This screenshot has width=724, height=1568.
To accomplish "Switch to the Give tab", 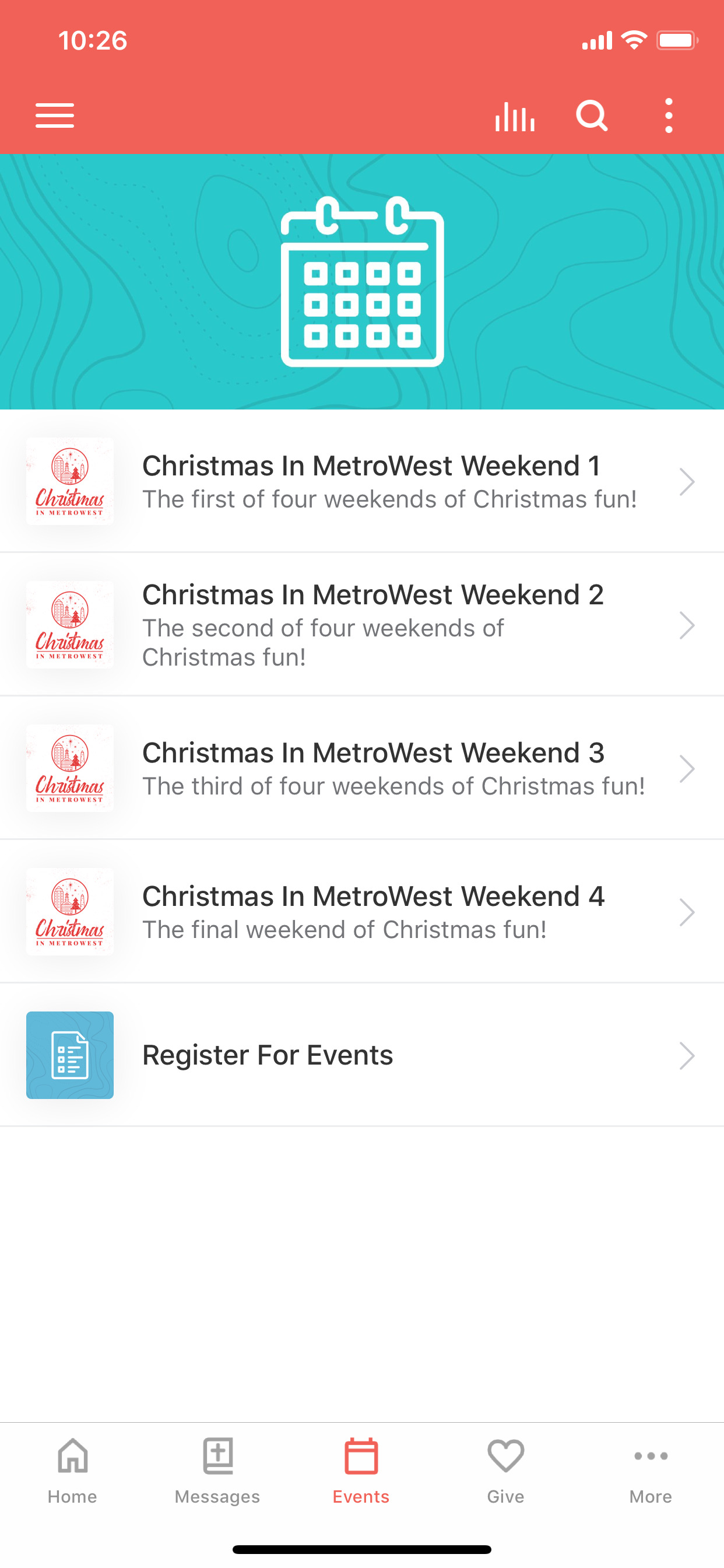I will pos(505,1471).
